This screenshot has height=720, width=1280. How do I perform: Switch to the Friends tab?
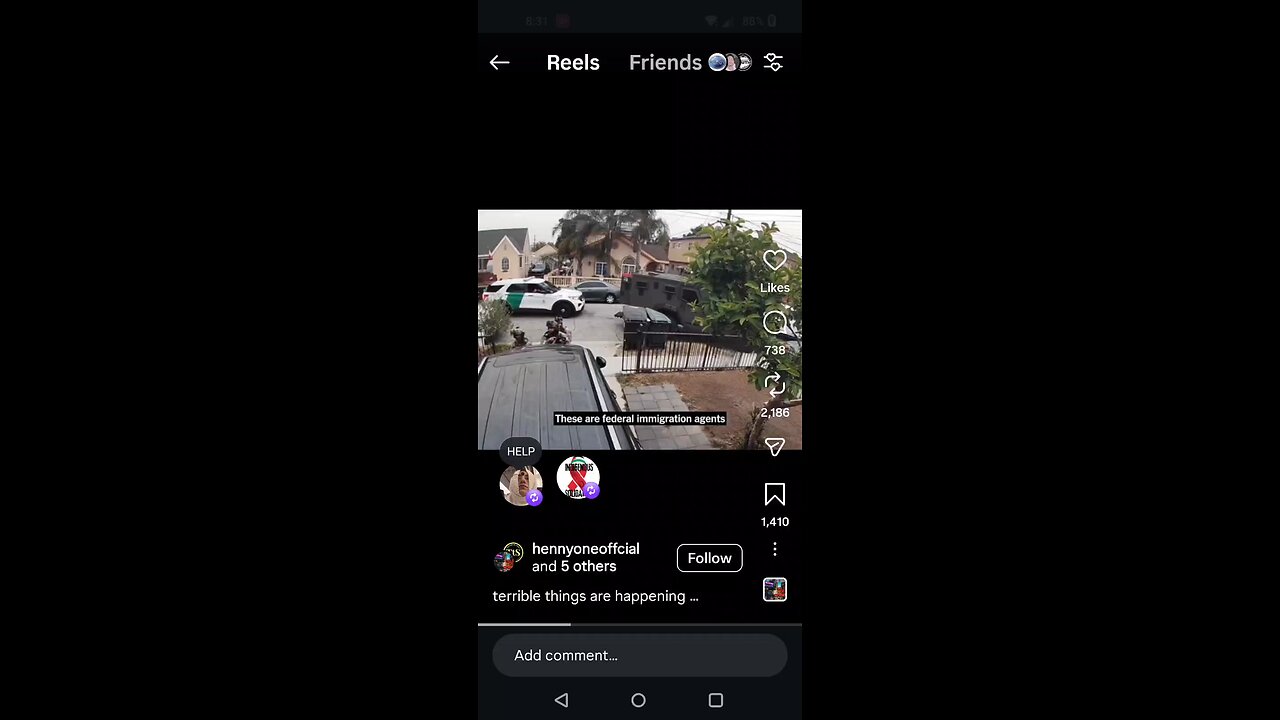[x=665, y=63]
